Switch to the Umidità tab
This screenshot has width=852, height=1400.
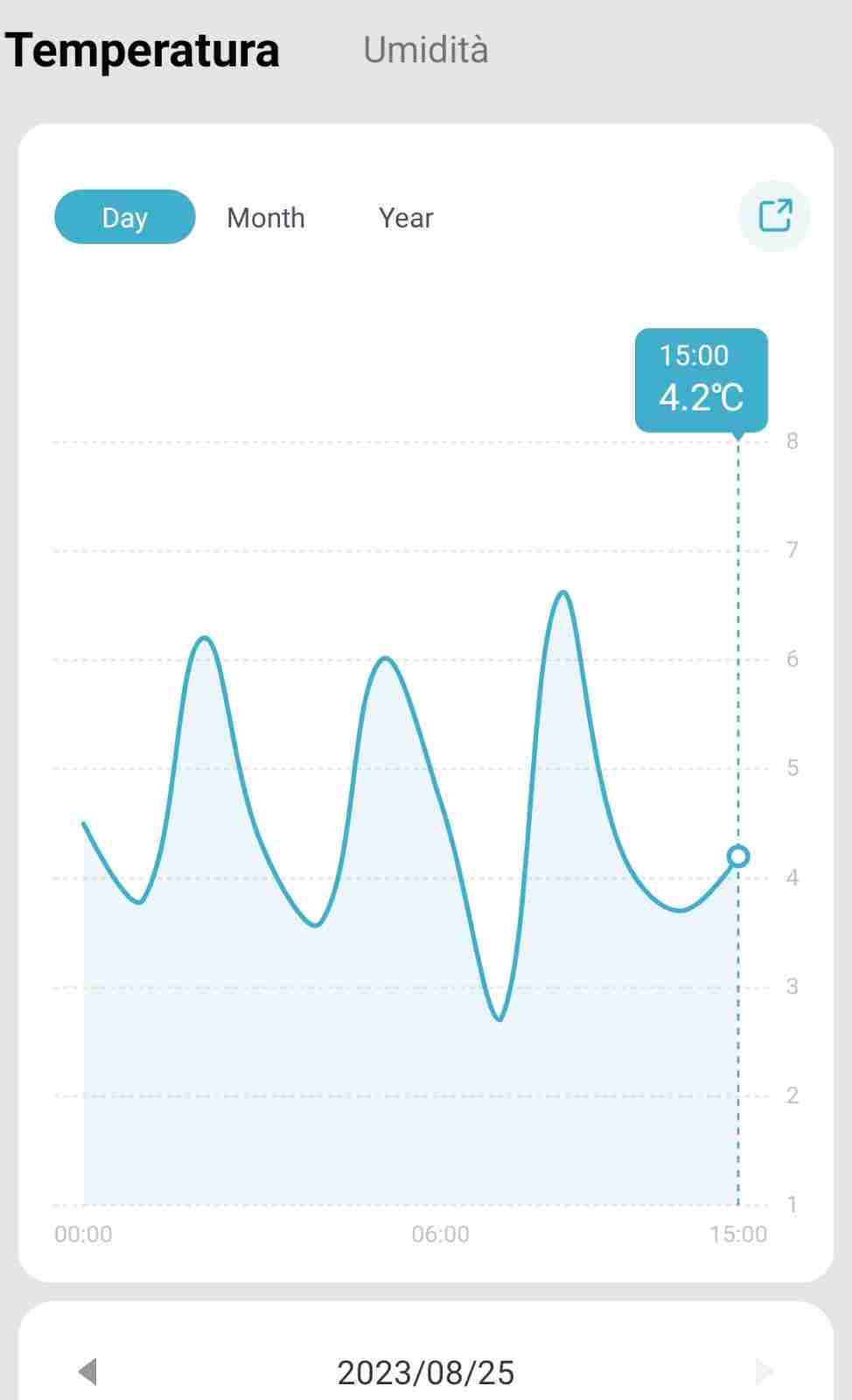pos(425,50)
